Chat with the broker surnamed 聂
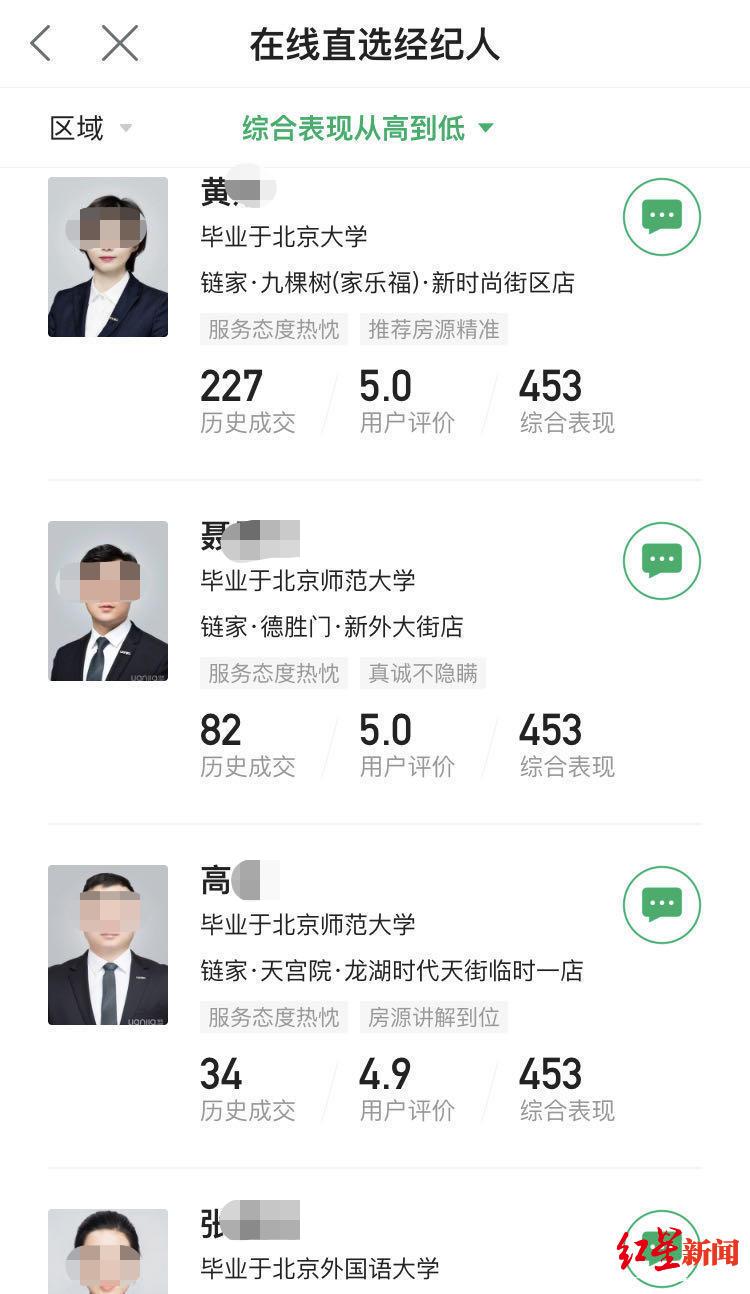Viewport: 750px width, 1294px height. coord(661,560)
